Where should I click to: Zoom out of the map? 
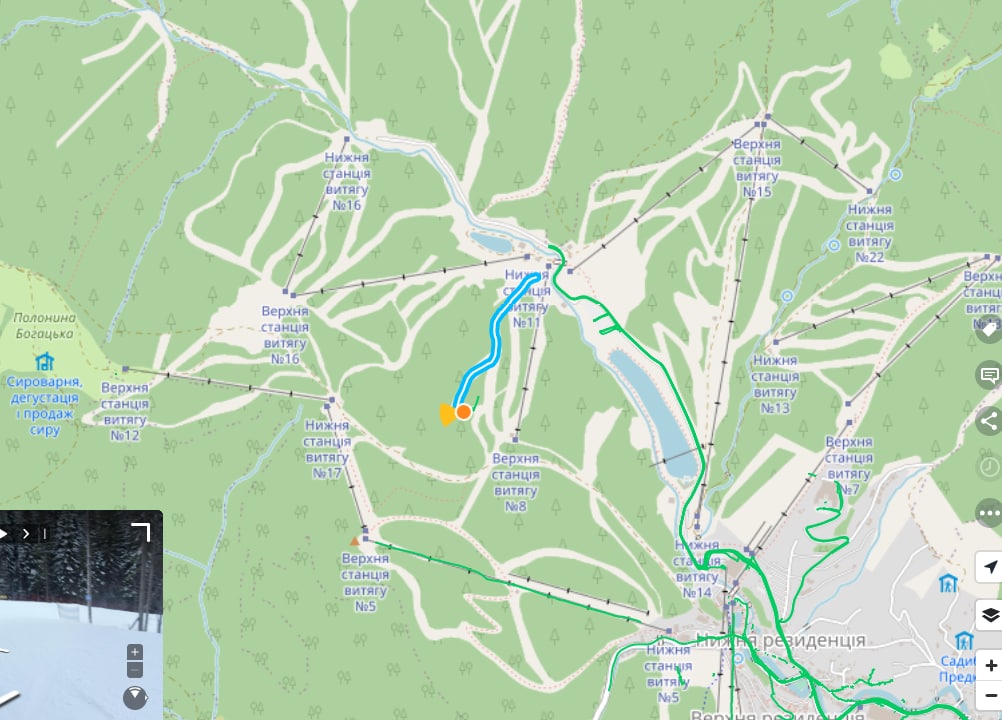pyautogui.click(x=990, y=695)
